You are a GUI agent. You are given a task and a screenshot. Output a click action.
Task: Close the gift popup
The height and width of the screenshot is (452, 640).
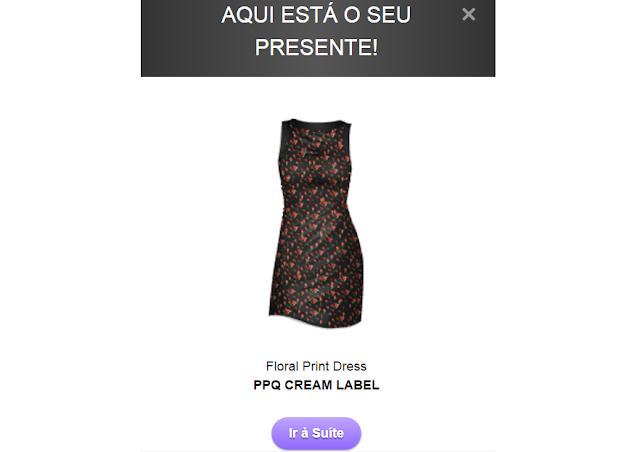pos(469,15)
